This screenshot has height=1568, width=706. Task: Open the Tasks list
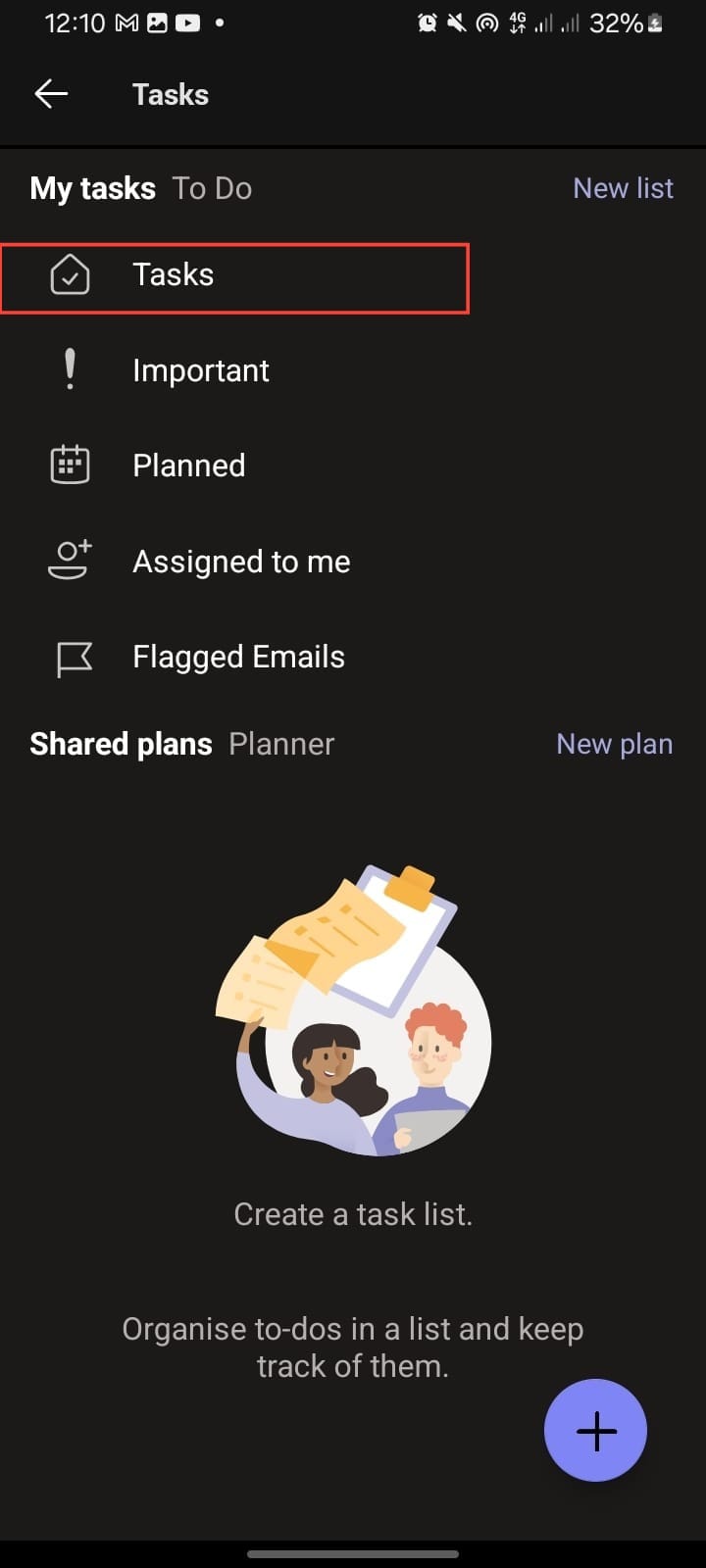point(173,275)
